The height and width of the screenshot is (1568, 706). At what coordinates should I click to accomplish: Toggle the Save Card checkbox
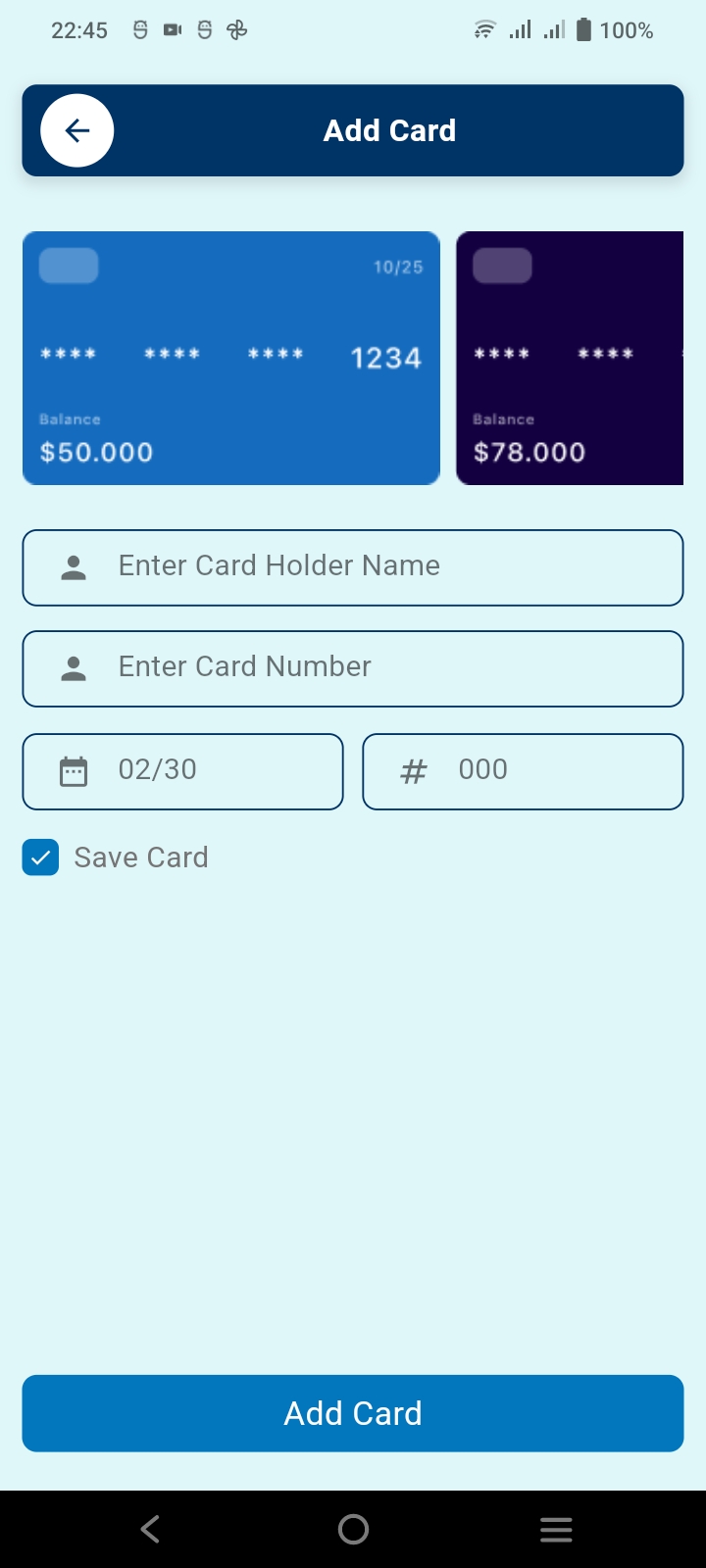tap(40, 857)
